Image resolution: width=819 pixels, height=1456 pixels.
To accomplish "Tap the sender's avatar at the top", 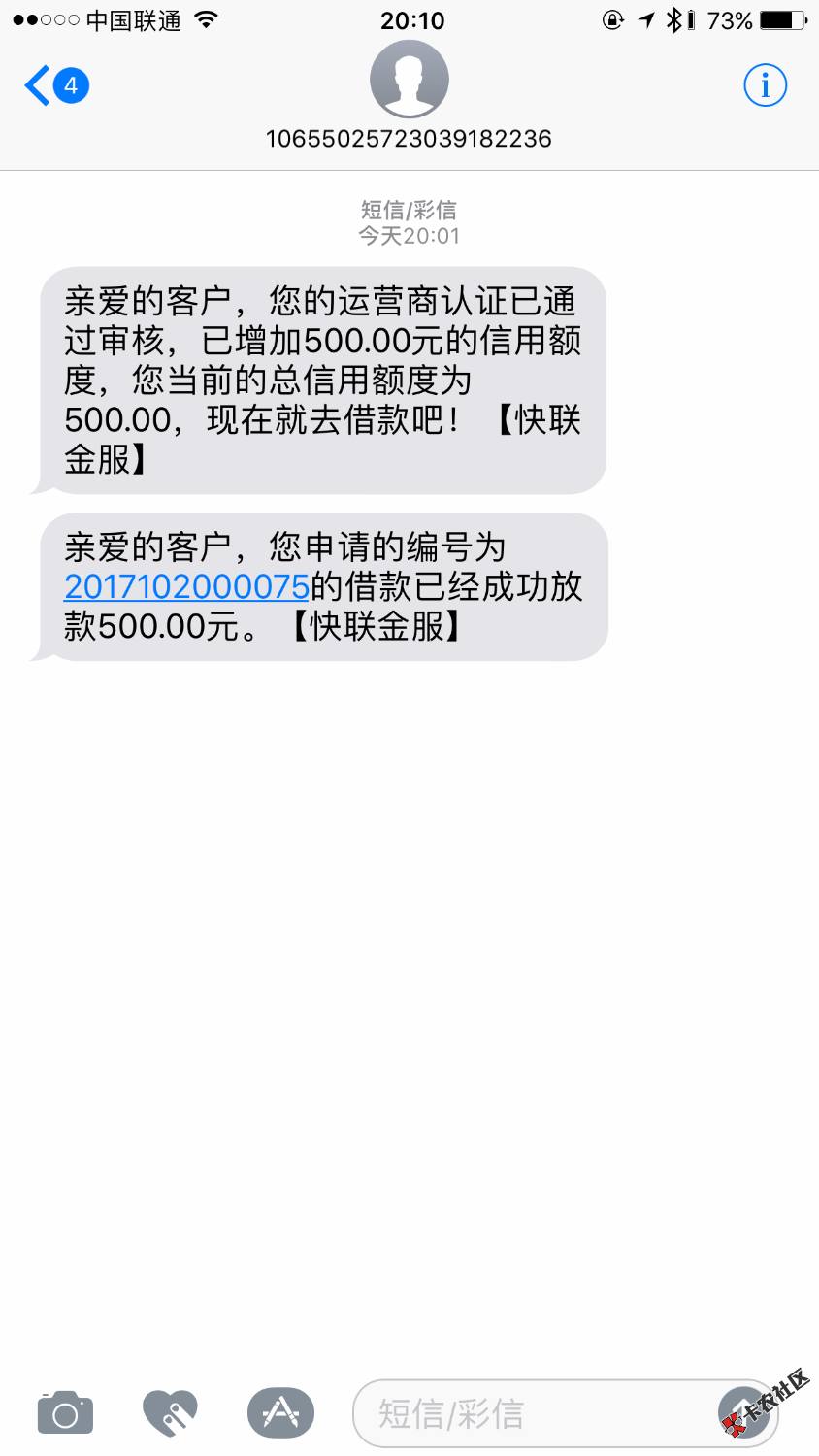I will 409,80.
